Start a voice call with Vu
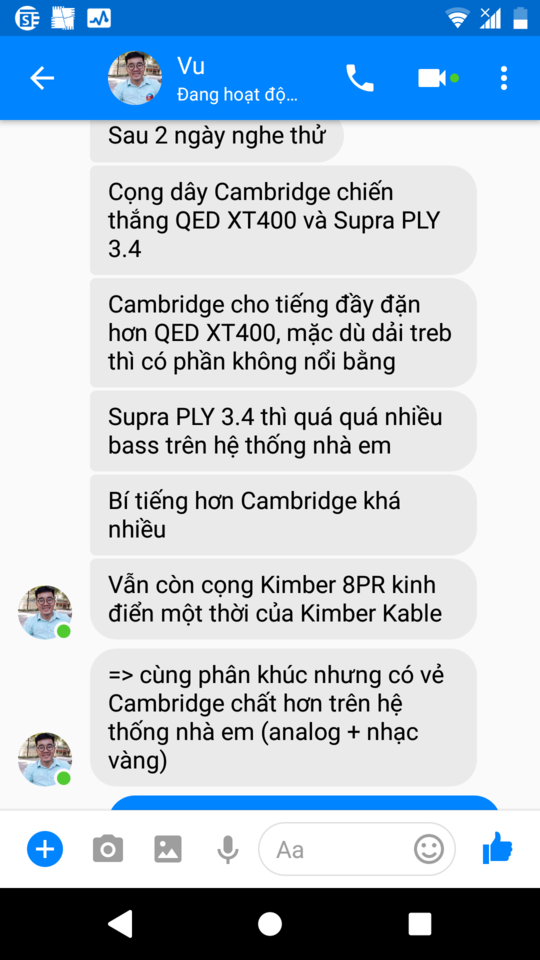Screen dimensions: 540x960 point(360,78)
